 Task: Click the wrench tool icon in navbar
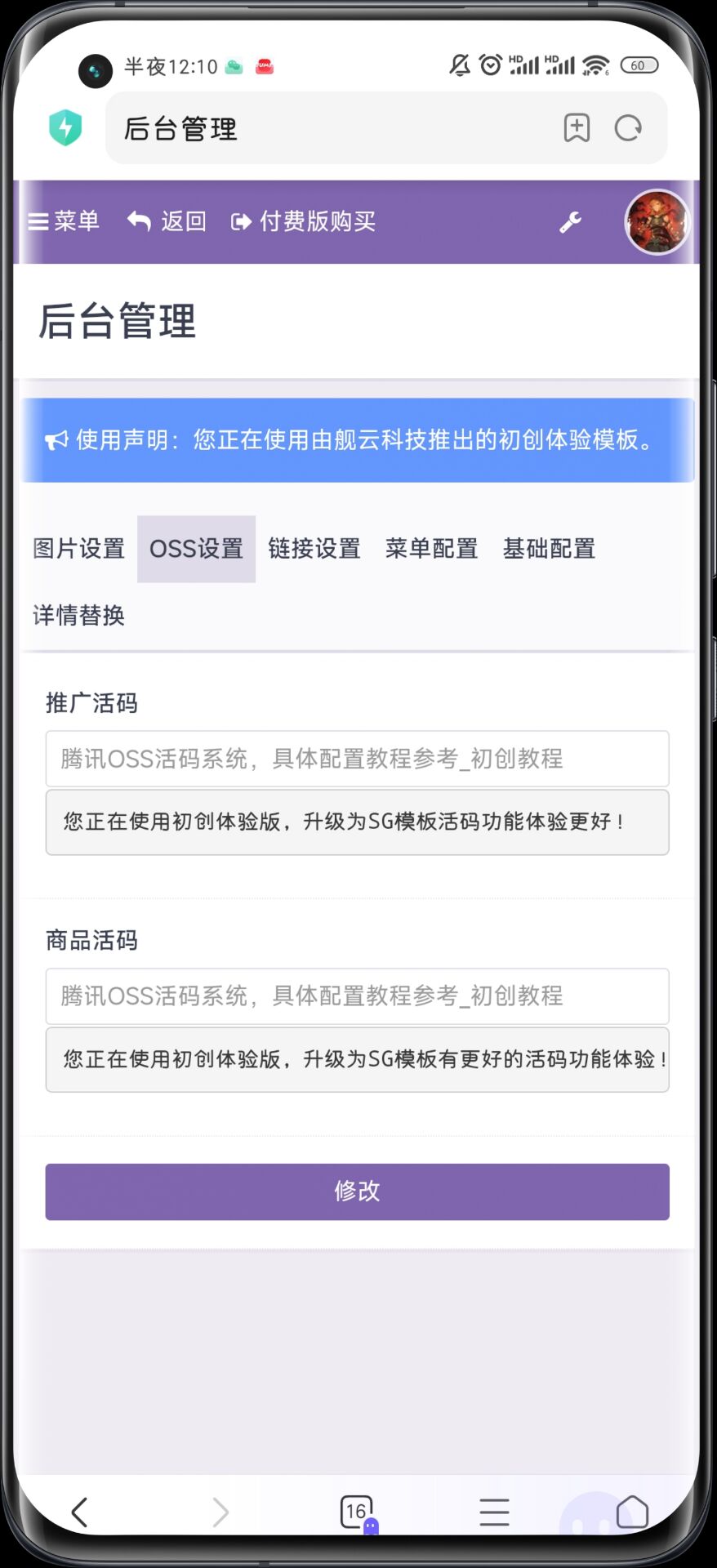(x=571, y=220)
